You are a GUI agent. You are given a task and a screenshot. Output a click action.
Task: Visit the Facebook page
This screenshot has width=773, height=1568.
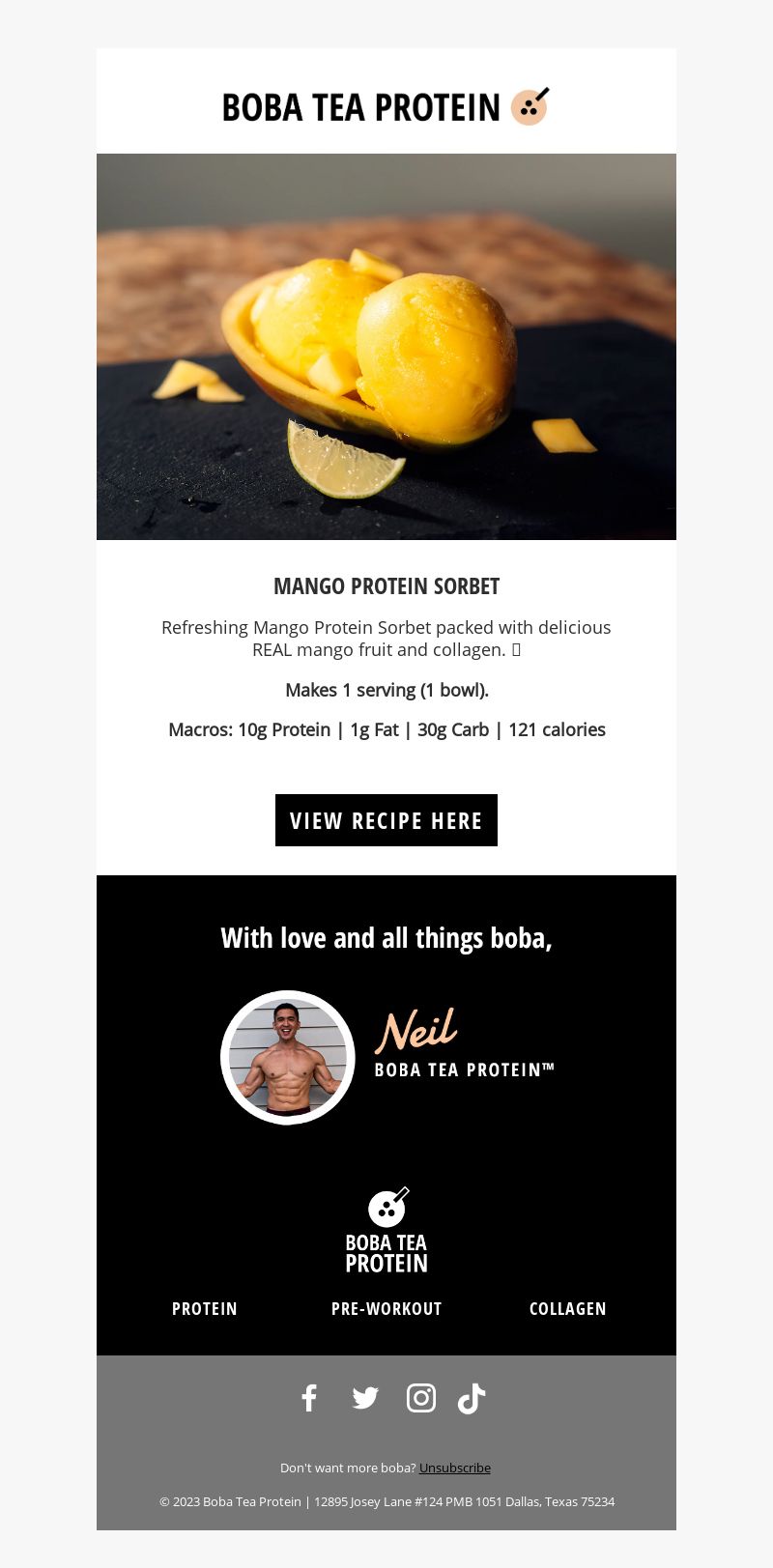tap(309, 1398)
